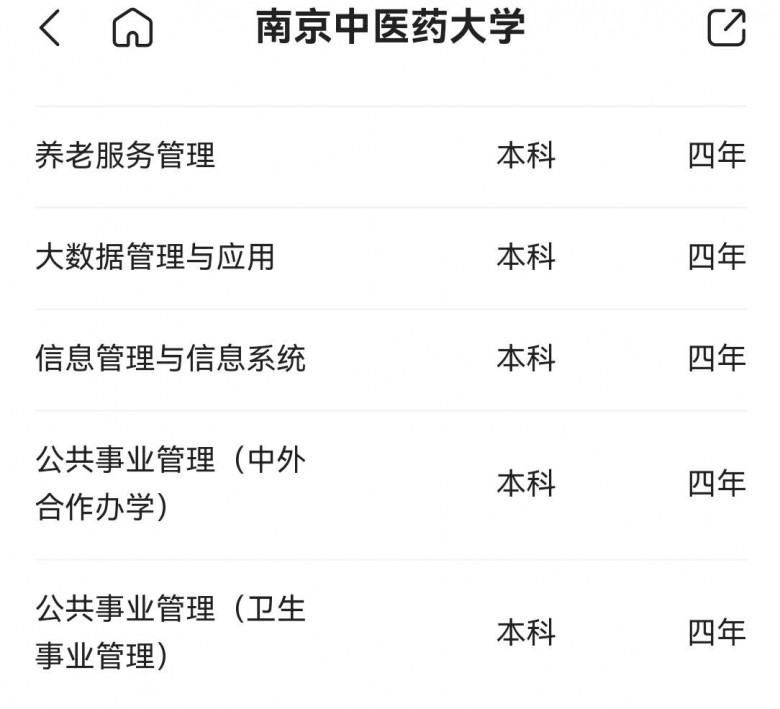The width and height of the screenshot is (780, 709).
Task: Go back to the previous page
Action: 49,28
